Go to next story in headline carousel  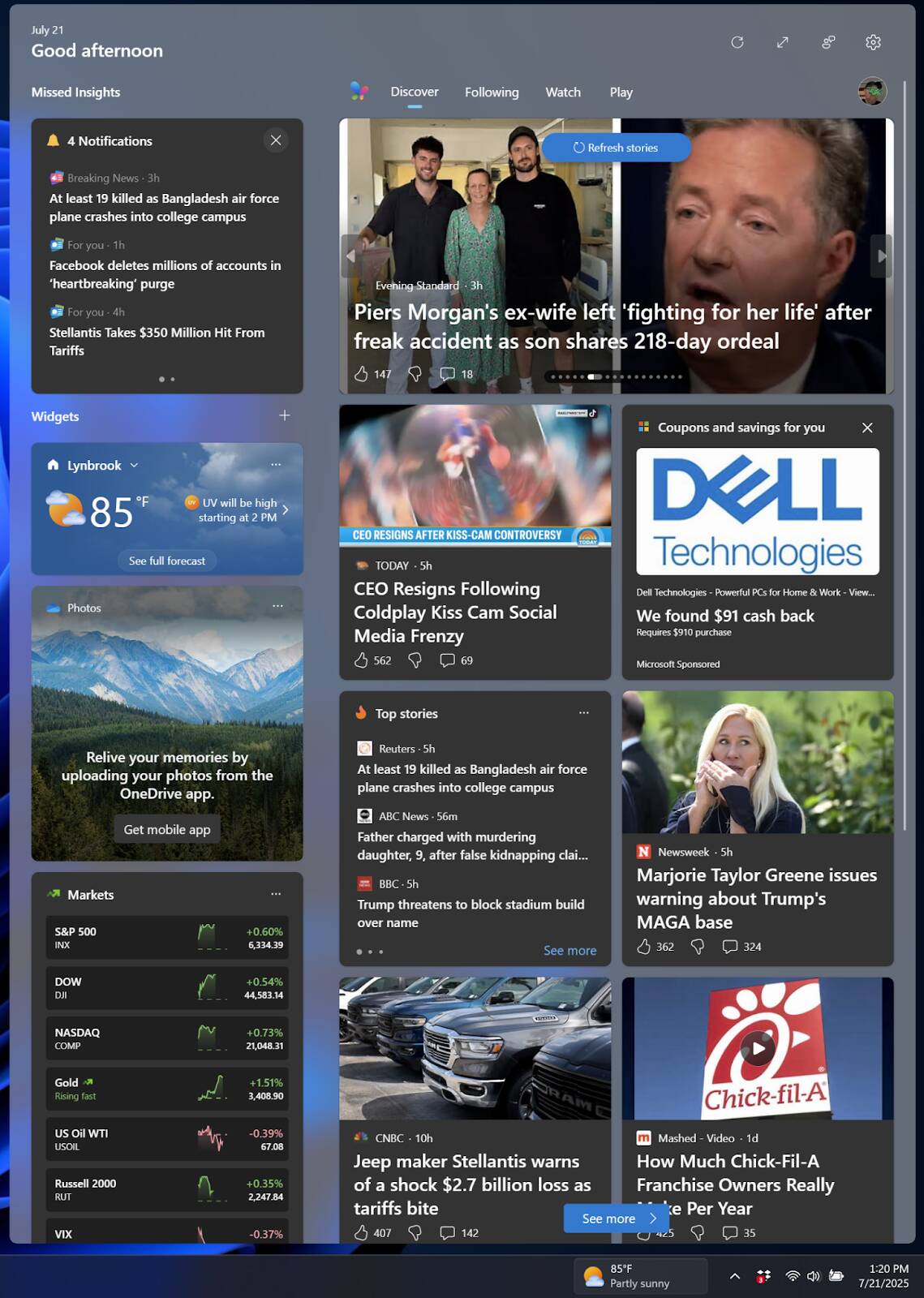(x=881, y=256)
